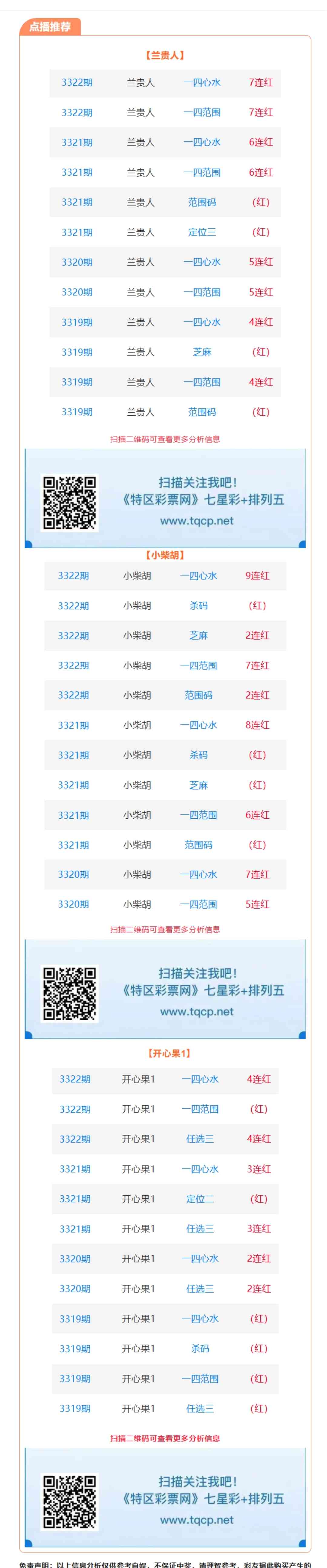The height and width of the screenshot is (1568, 327).
Task: Open 开心果1 3320期 一四心水 row
Action: (165, 1258)
